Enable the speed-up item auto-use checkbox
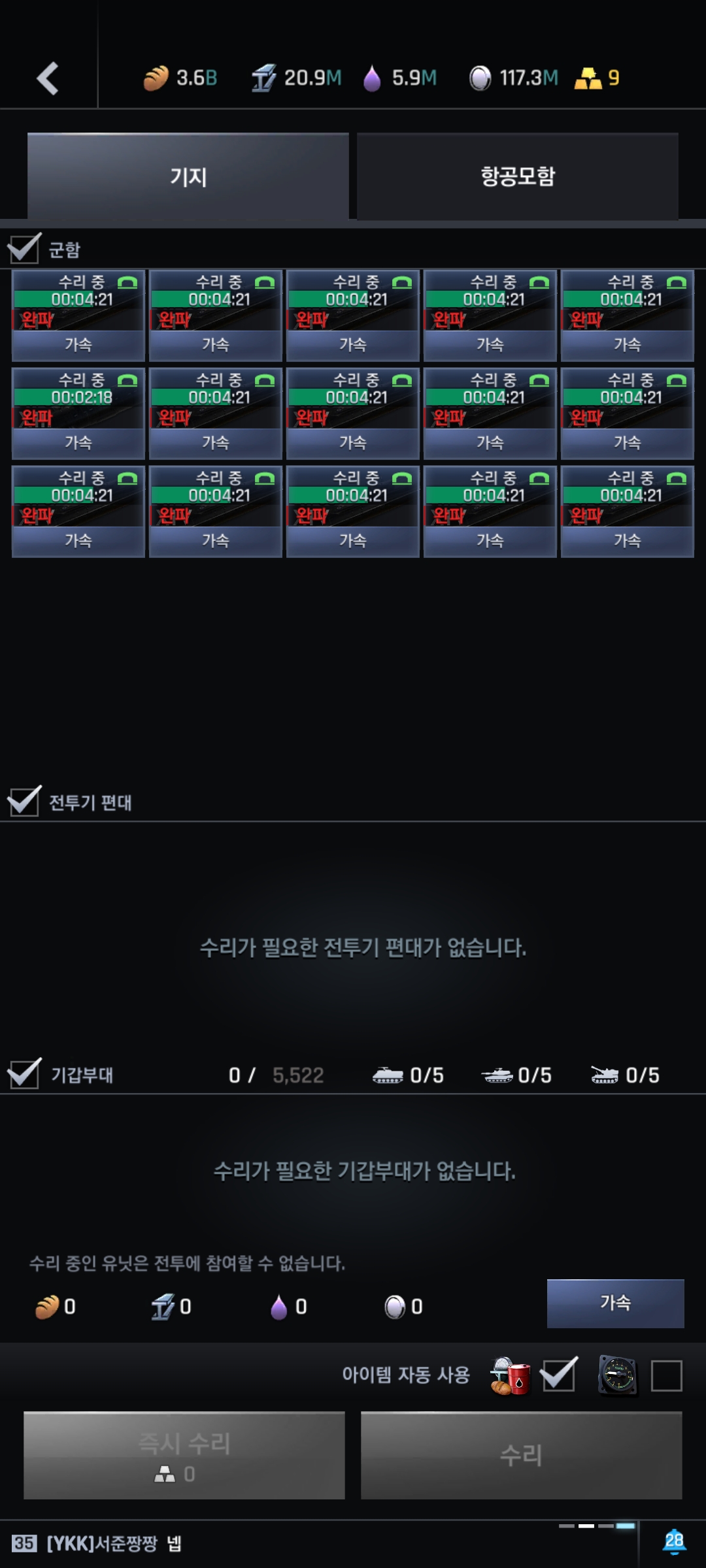706x1568 pixels. point(666,1376)
